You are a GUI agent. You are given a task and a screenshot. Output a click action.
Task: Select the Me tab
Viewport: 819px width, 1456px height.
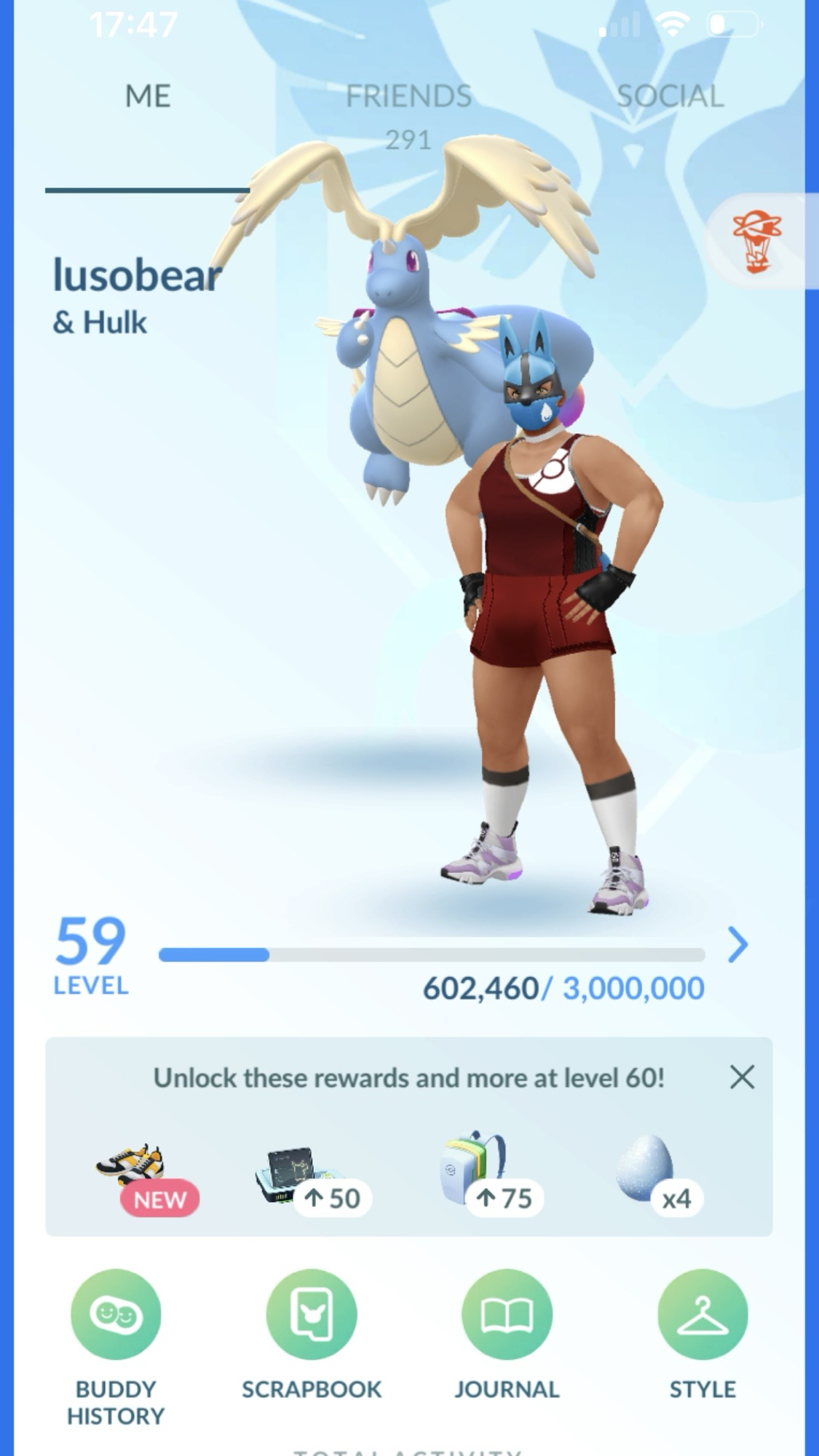pos(148,97)
